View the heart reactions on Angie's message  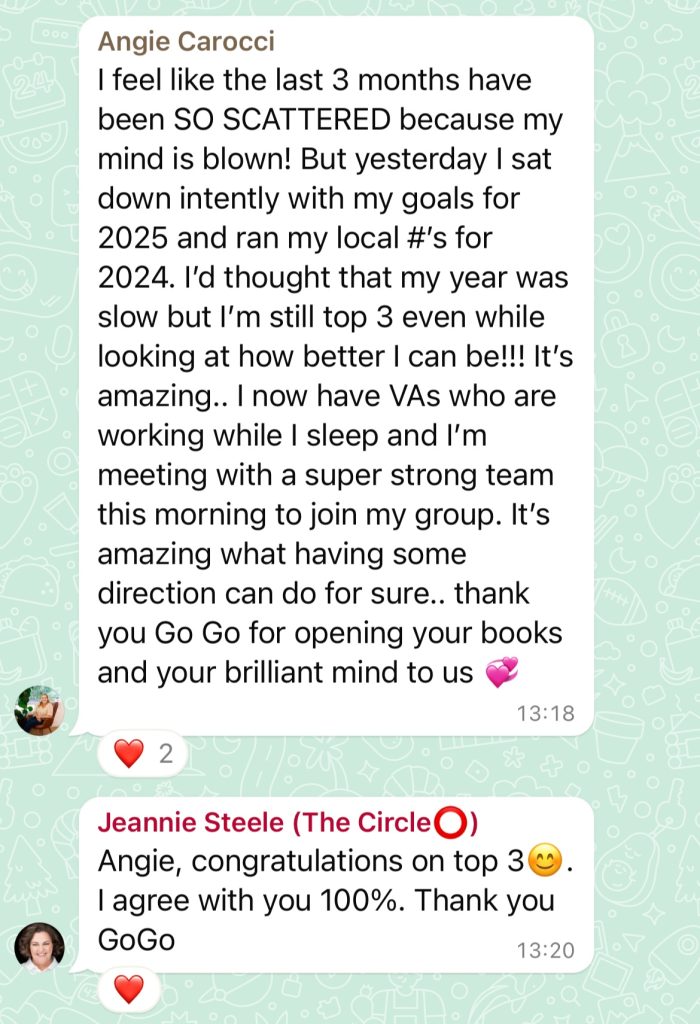142,755
